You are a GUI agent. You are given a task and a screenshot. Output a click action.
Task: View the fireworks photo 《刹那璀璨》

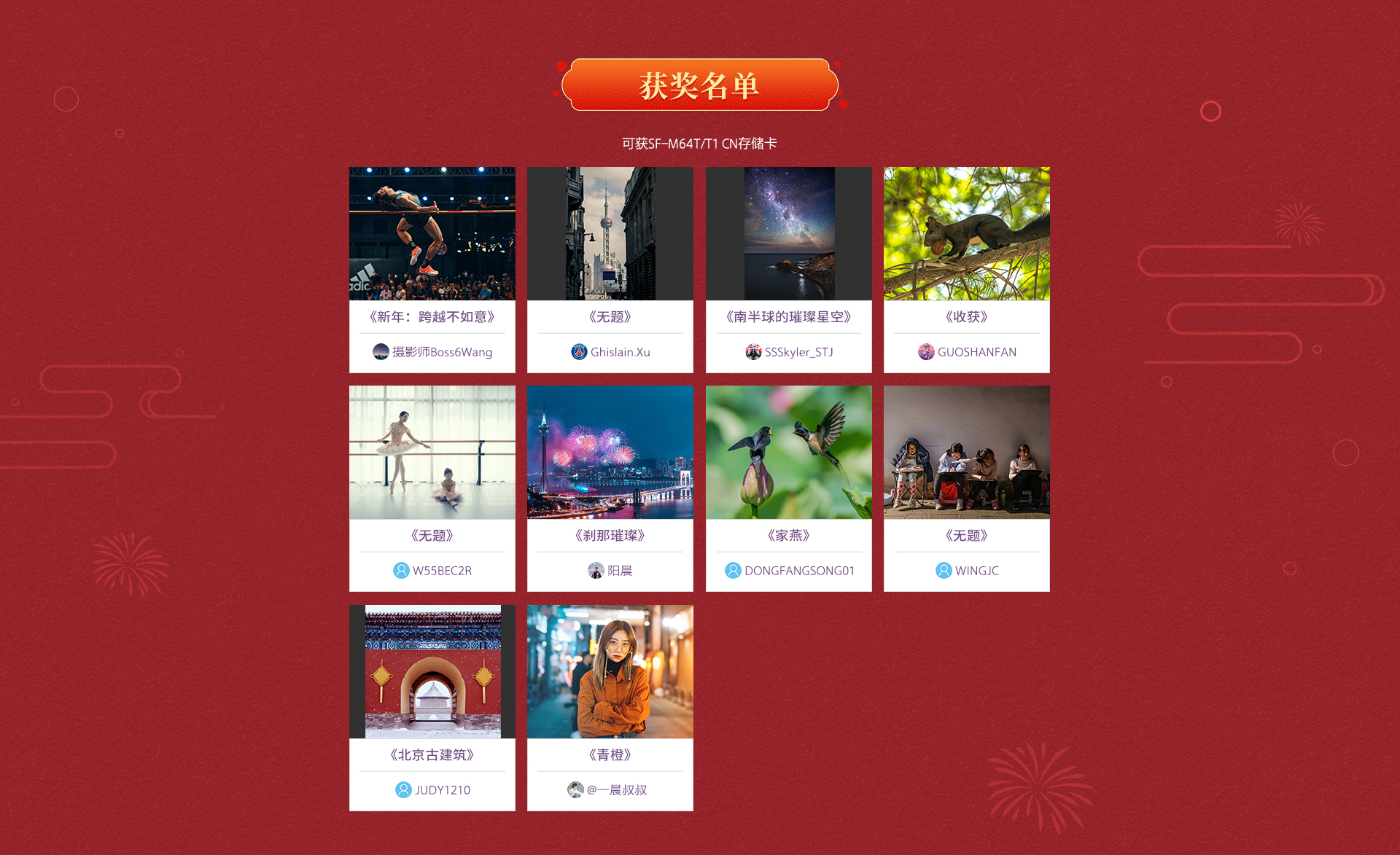pyautogui.click(x=610, y=453)
